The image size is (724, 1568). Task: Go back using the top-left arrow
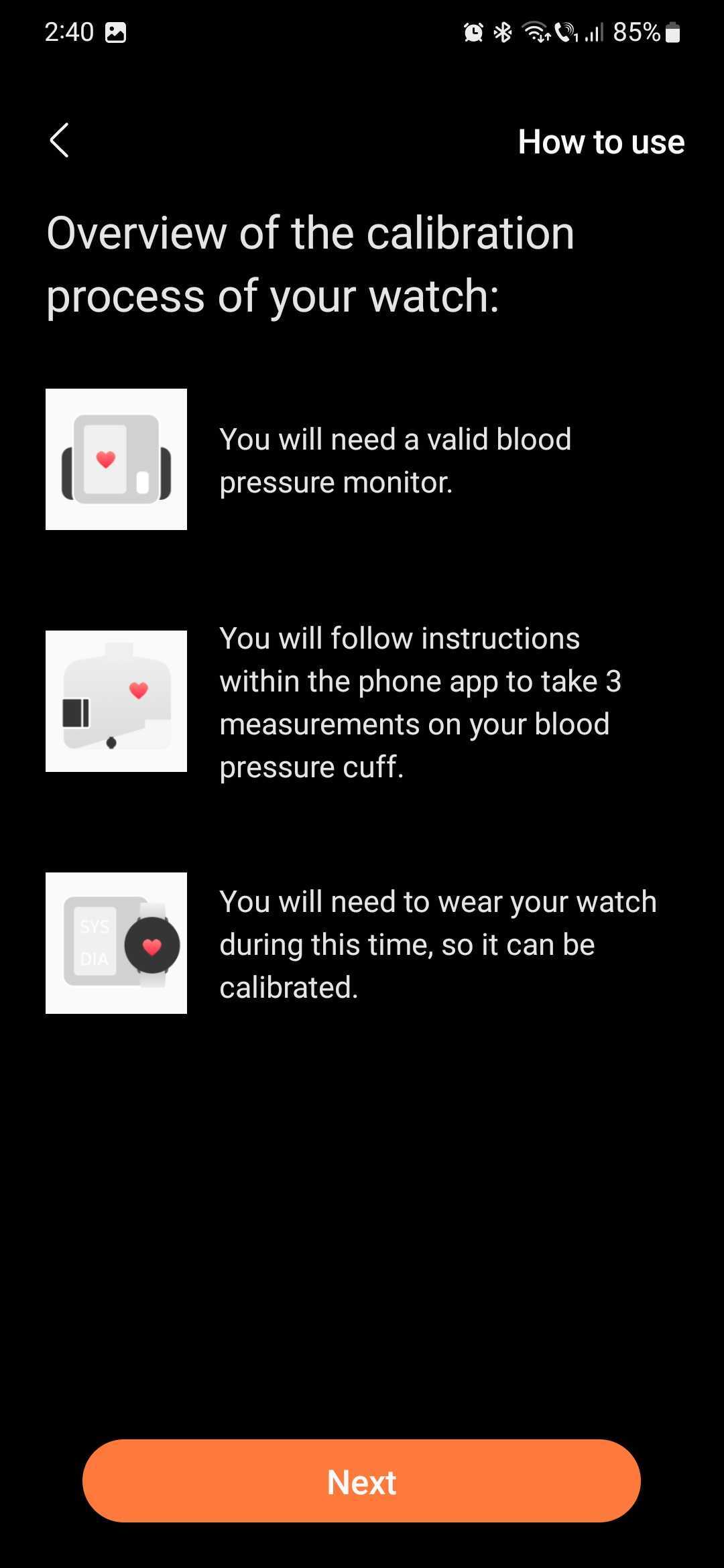point(60,141)
